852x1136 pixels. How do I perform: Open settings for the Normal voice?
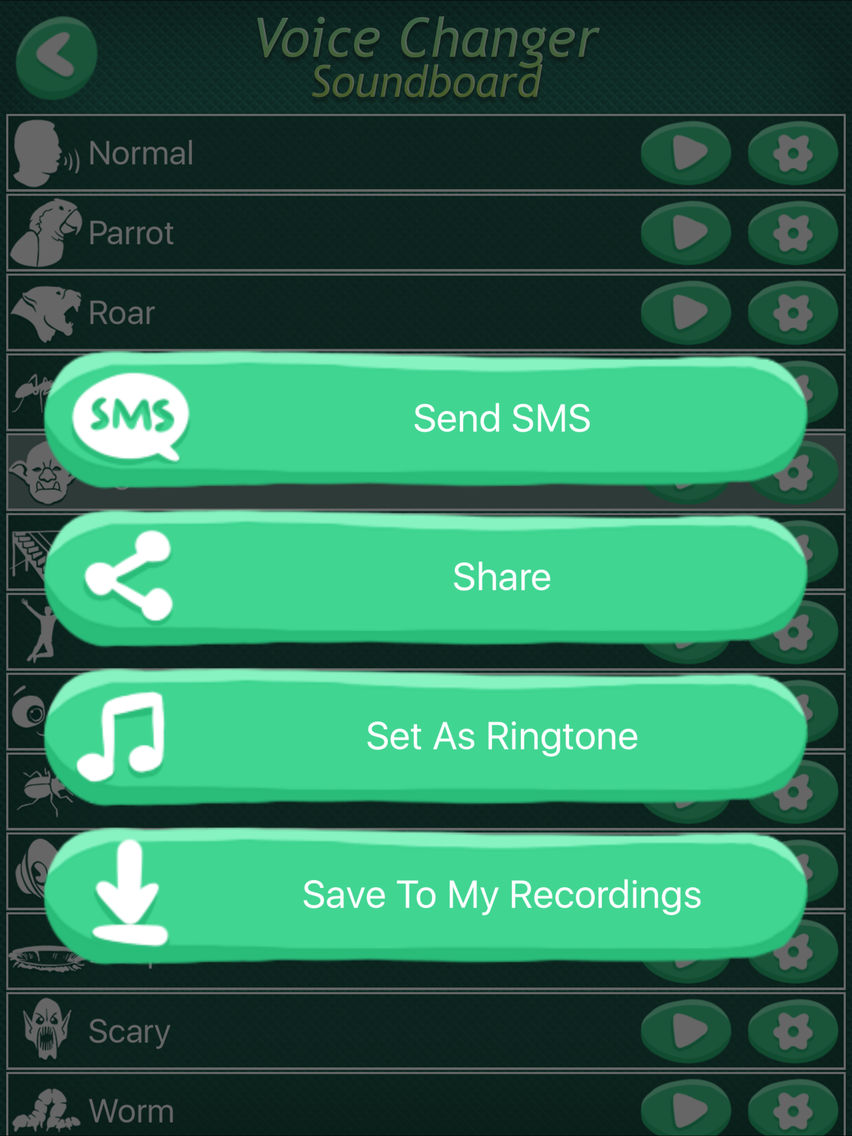(x=794, y=154)
